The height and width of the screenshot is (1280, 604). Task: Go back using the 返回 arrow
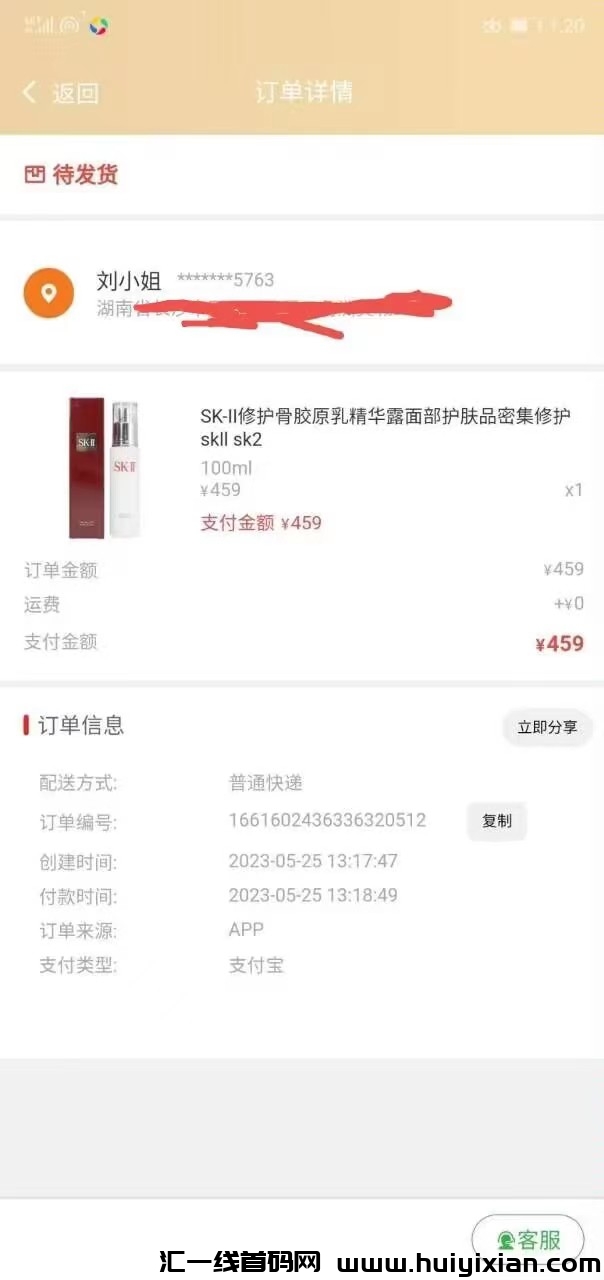click(60, 93)
